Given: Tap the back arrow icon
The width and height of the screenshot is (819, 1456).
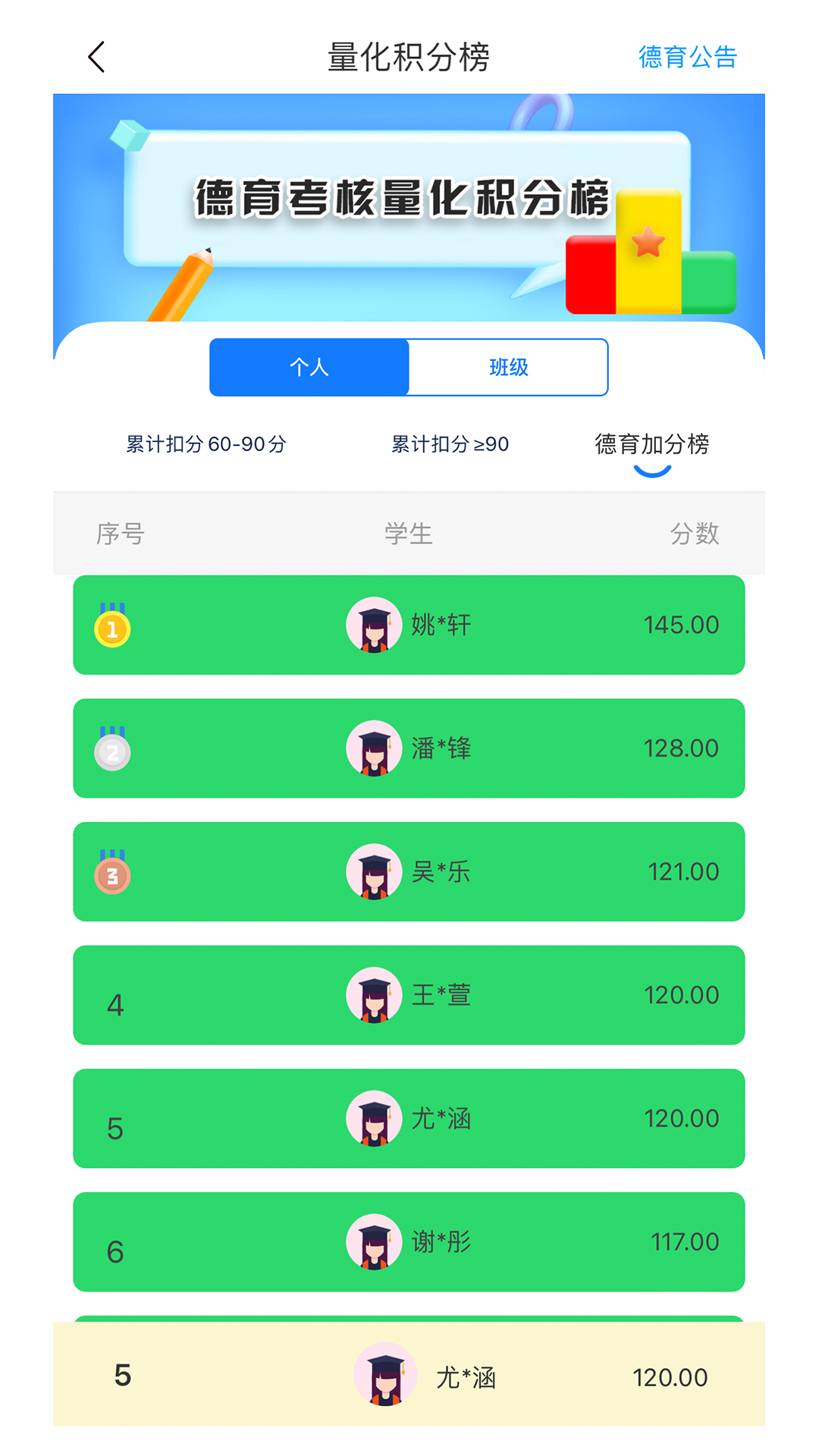Looking at the screenshot, I should [96, 56].
